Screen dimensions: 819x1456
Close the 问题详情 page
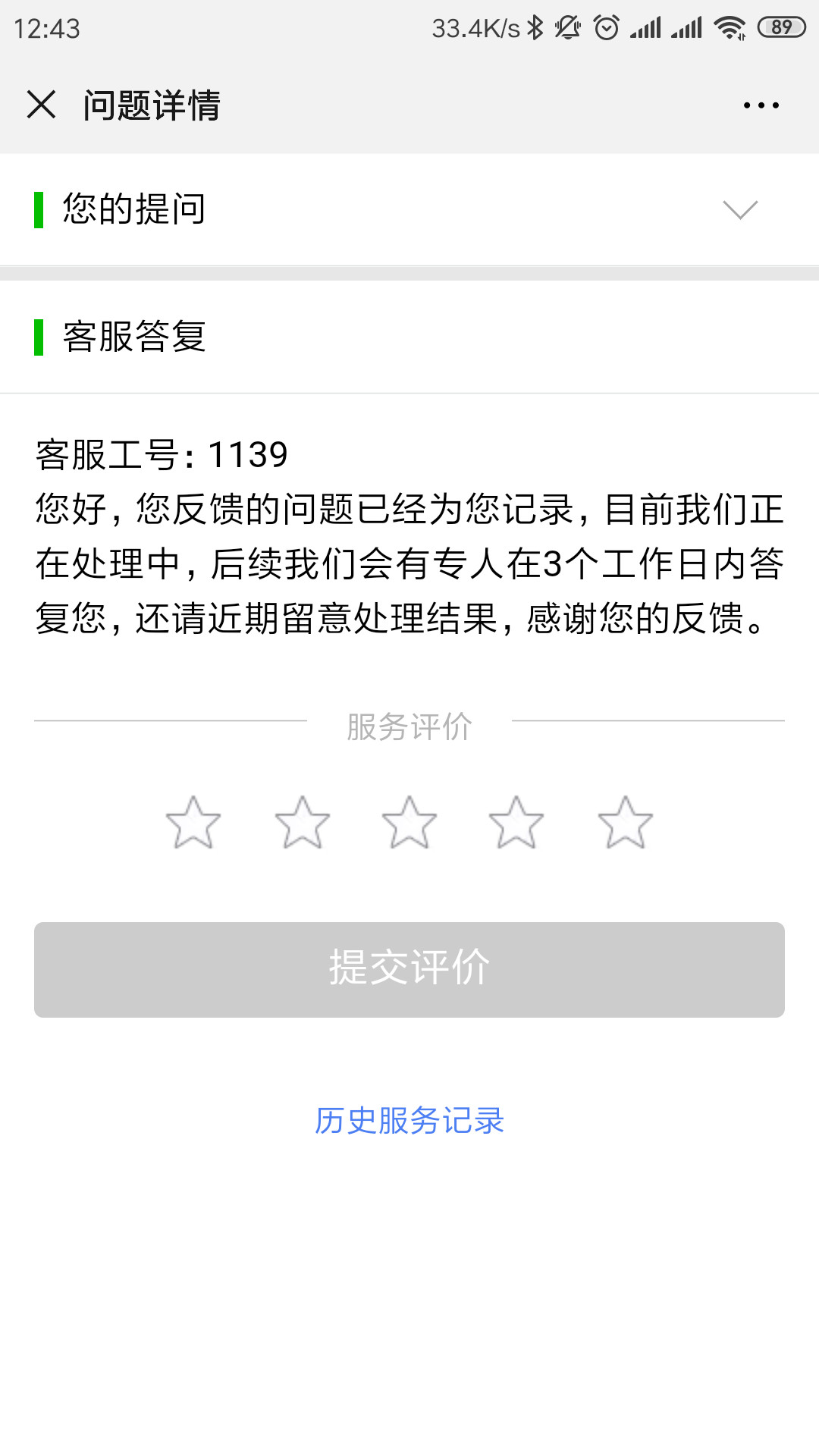[x=41, y=105]
